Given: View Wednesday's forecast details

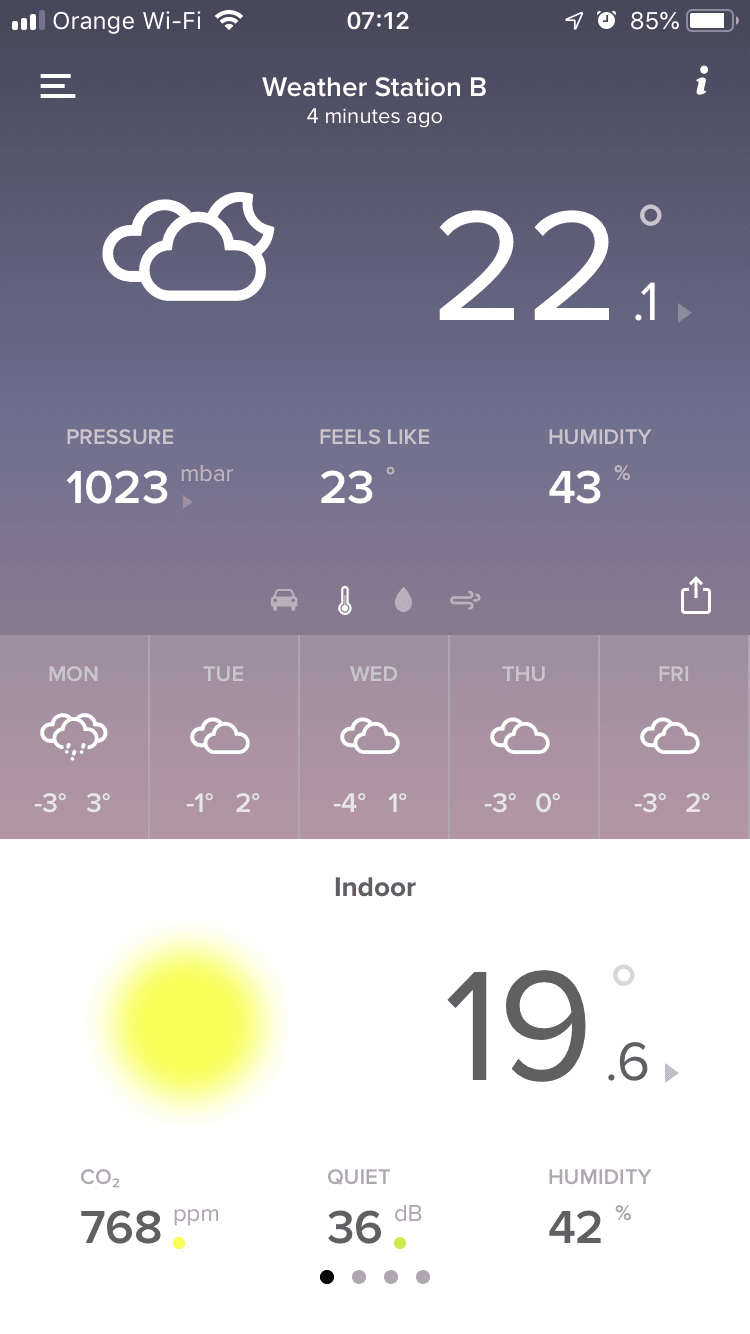Looking at the screenshot, I should coord(374,737).
